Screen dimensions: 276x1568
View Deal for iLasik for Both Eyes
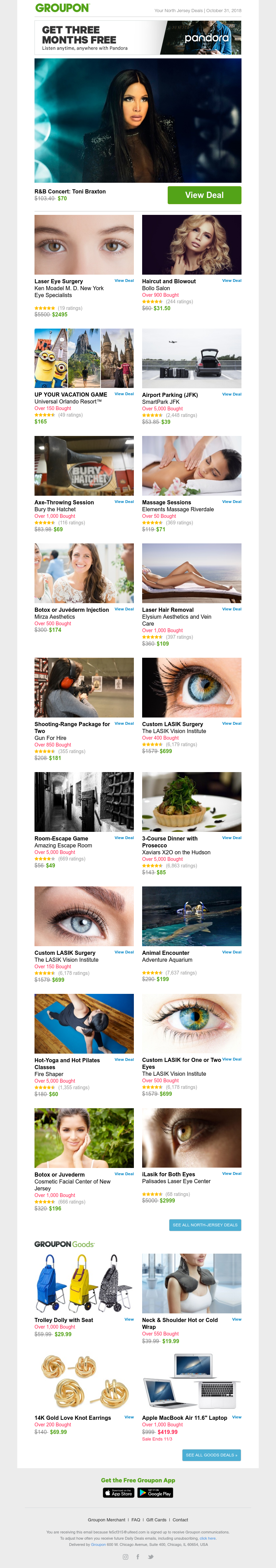point(231,1173)
